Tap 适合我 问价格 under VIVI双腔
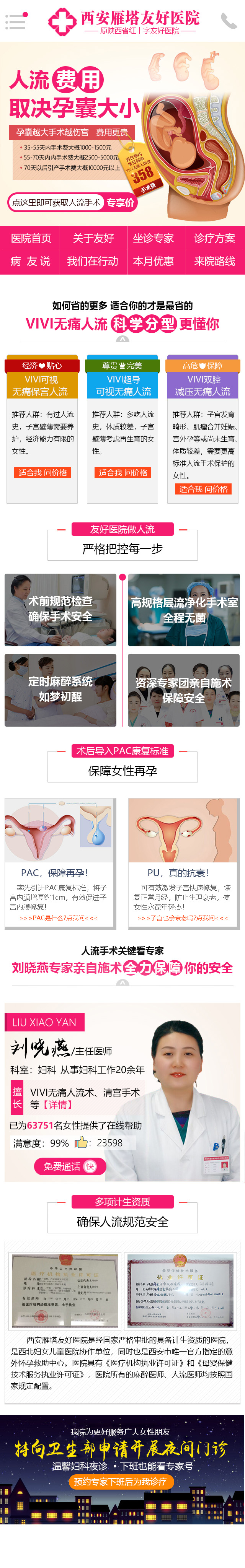This screenshot has width=245, height=1568. pos(203,489)
